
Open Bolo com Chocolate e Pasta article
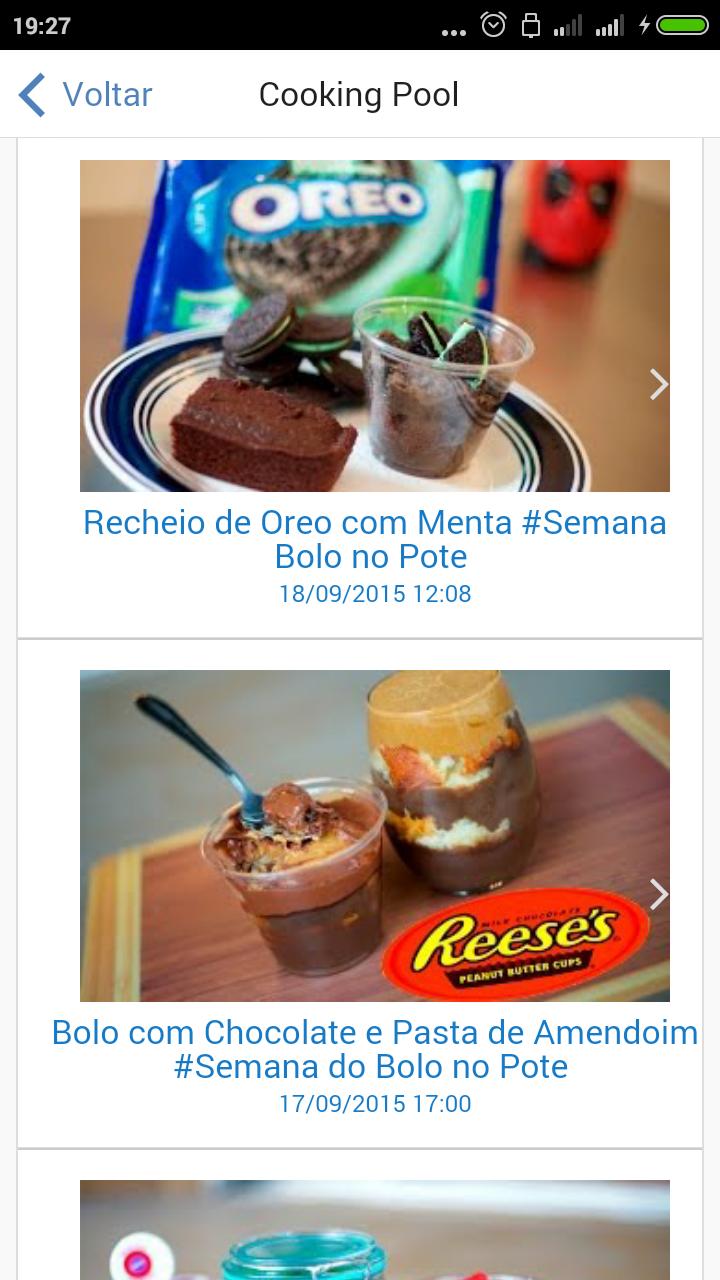(x=375, y=1048)
